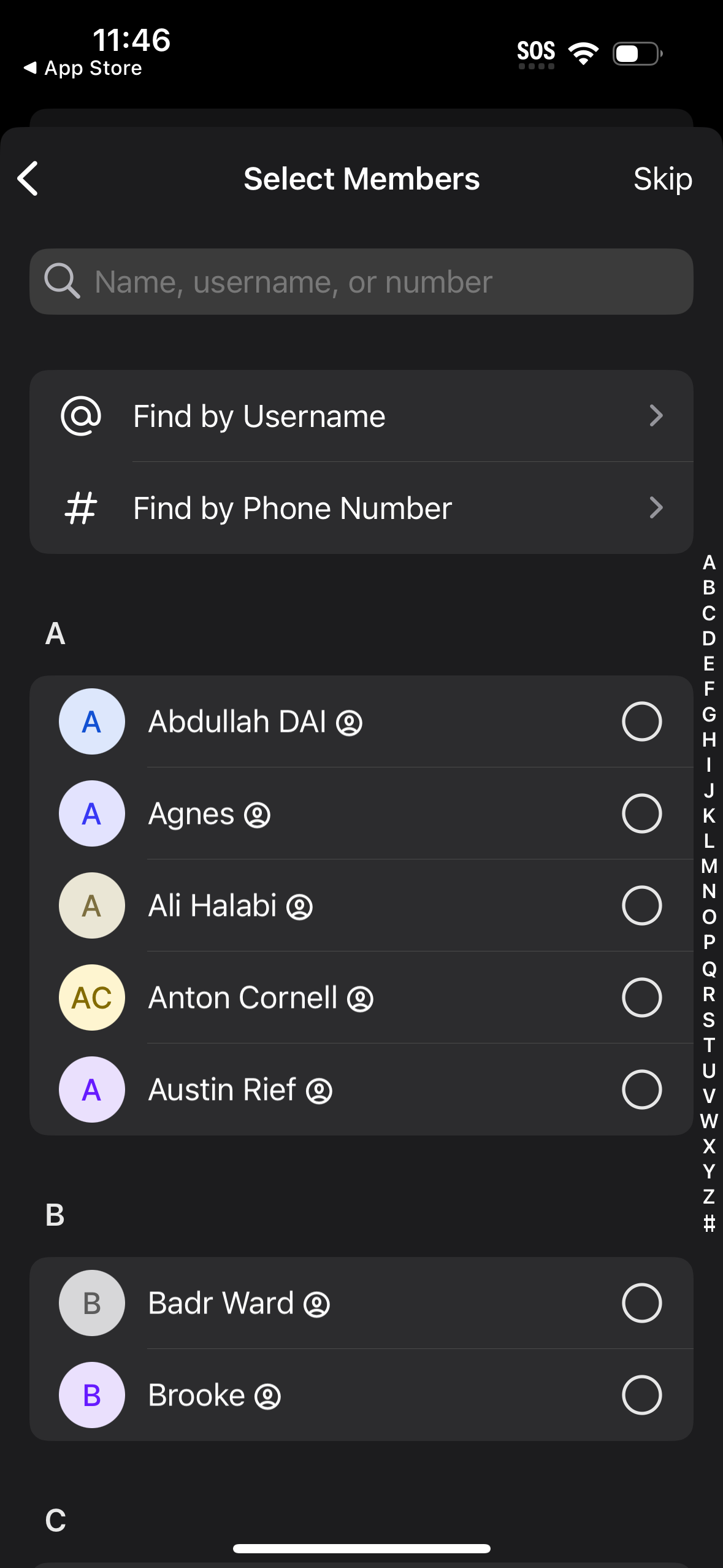This screenshot has height=1568, width=723.
Task: Open Find by Phone Number via its chevron
Action: point(656,508)
